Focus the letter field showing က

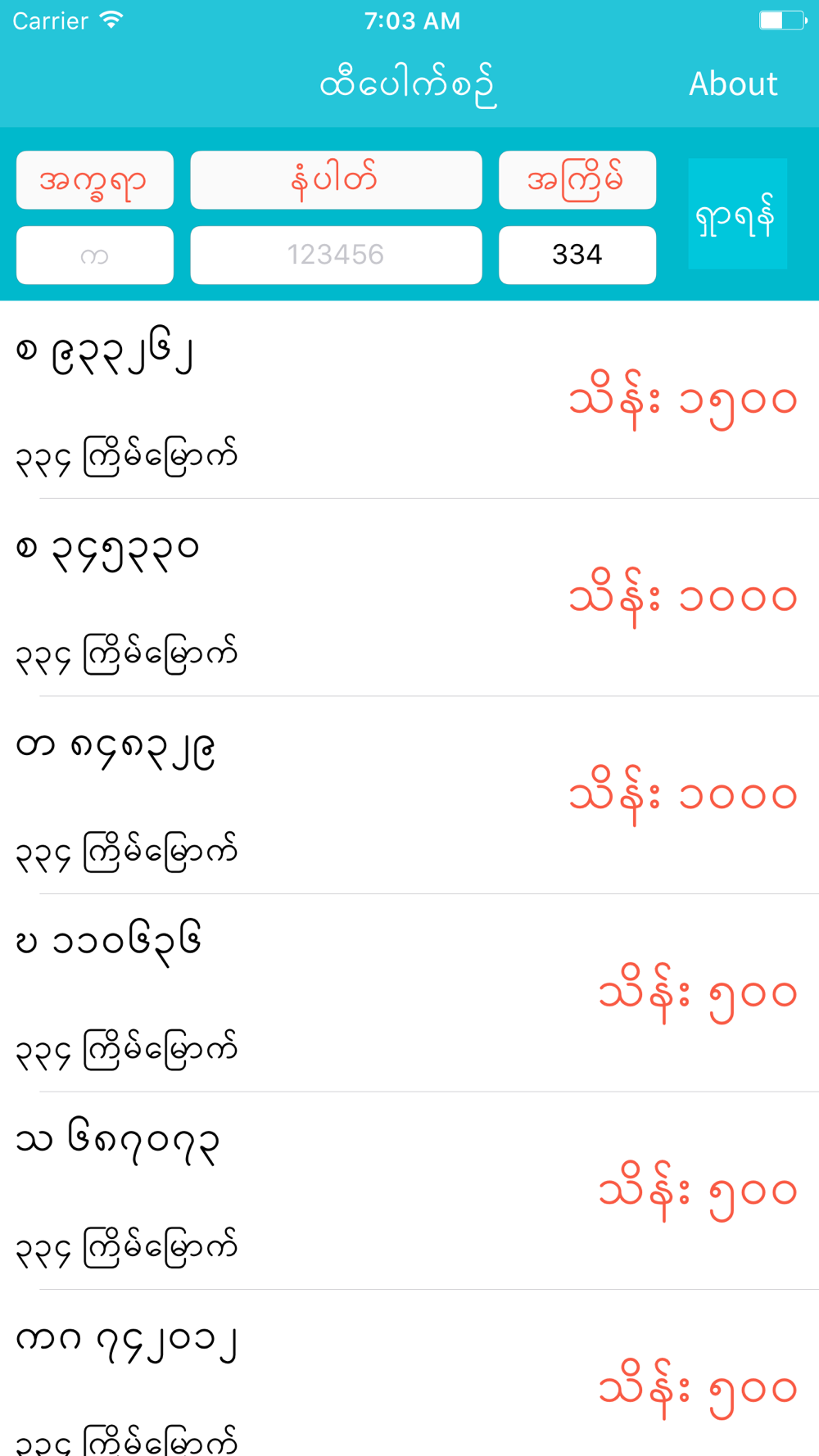coord(95,255)
